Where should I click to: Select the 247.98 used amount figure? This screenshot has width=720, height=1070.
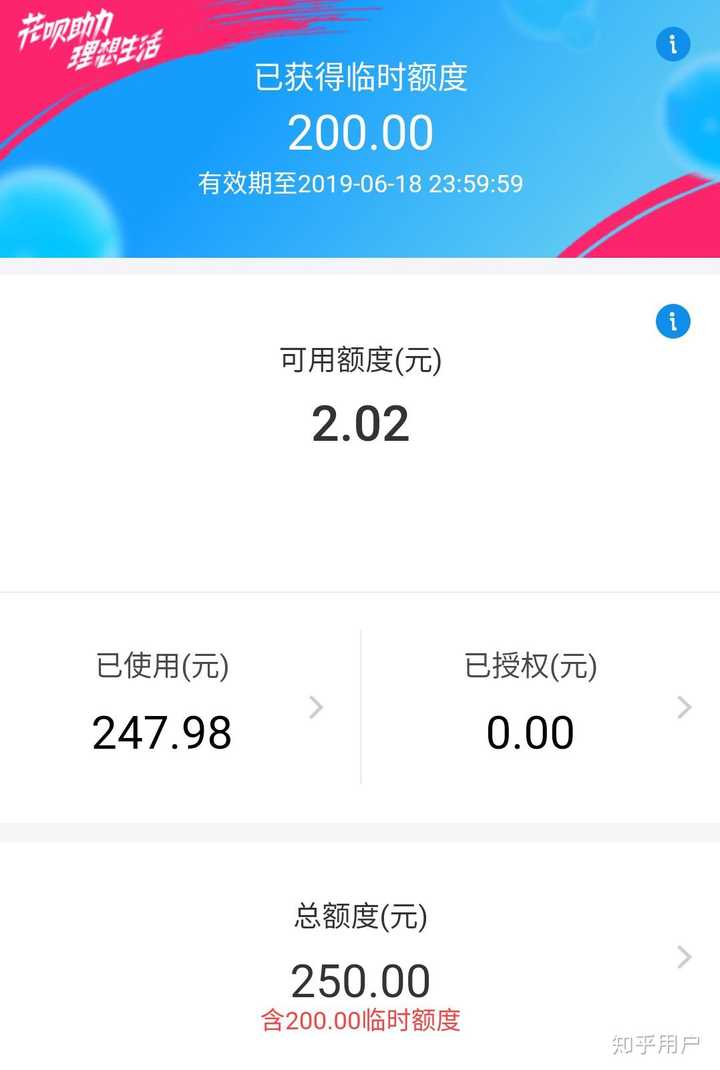161,733
